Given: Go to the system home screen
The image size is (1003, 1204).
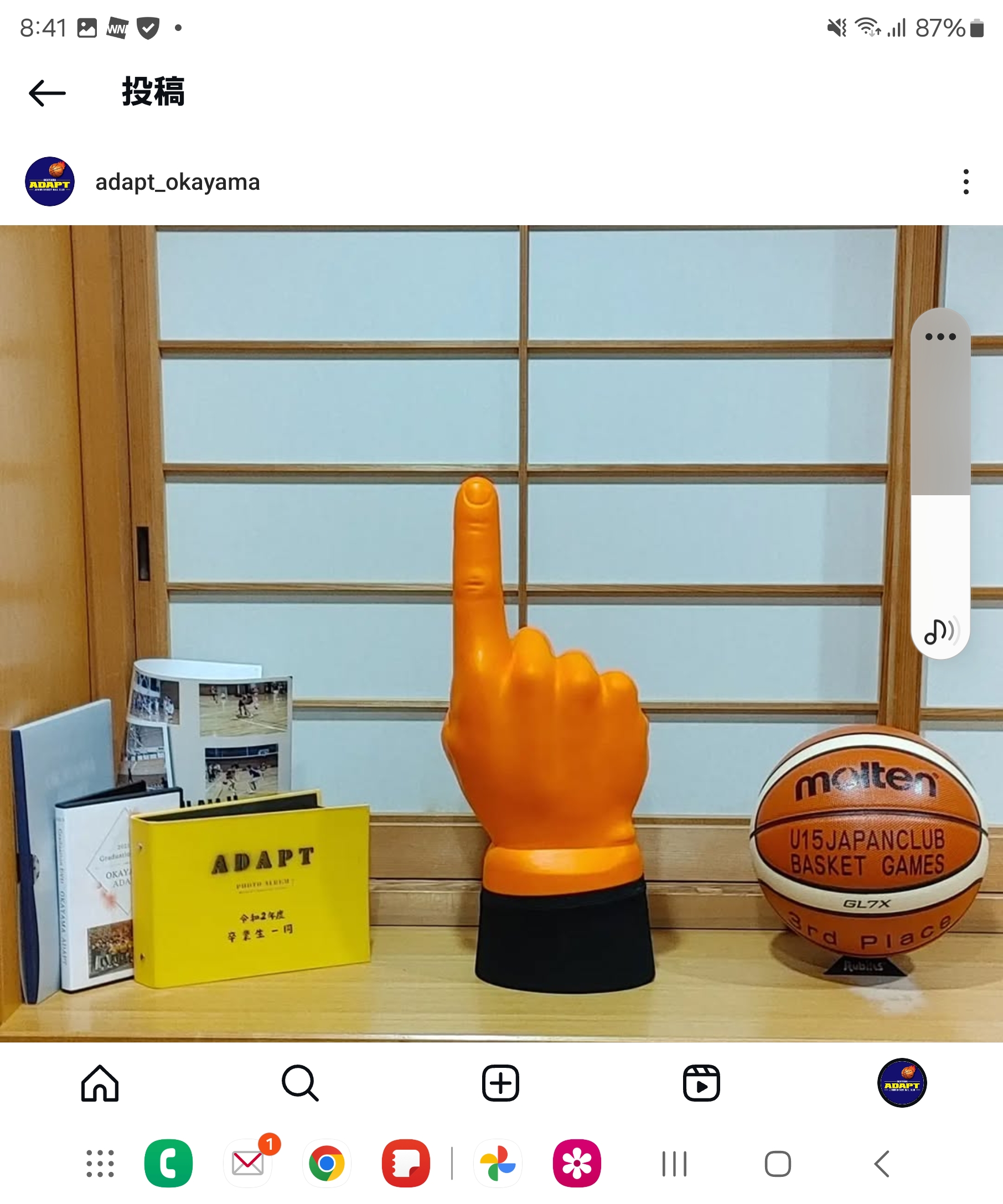Looking at the screenshot, I should coord(778,1163).
